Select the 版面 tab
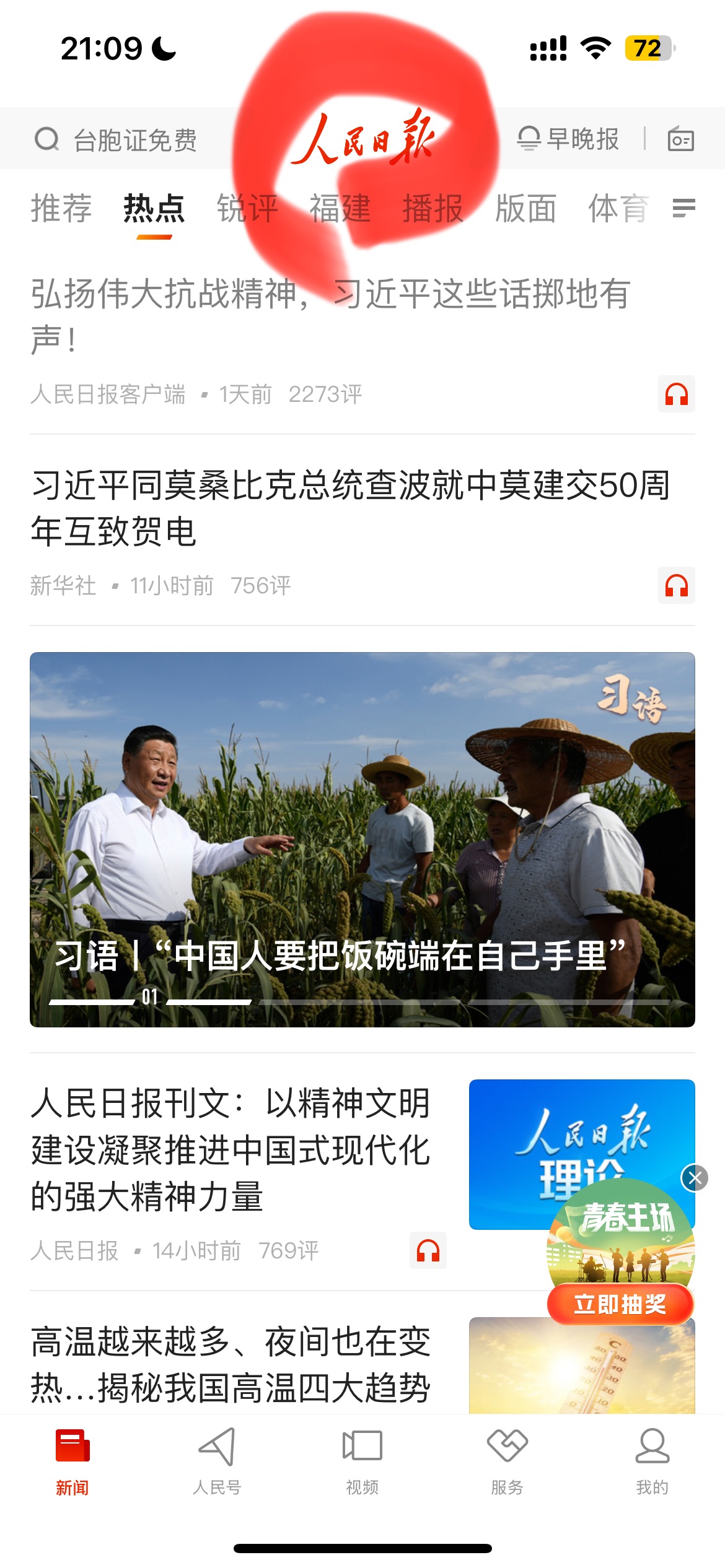Viewport: 725px width, 1568px height. pyautogui.click(x=525, y=208)
